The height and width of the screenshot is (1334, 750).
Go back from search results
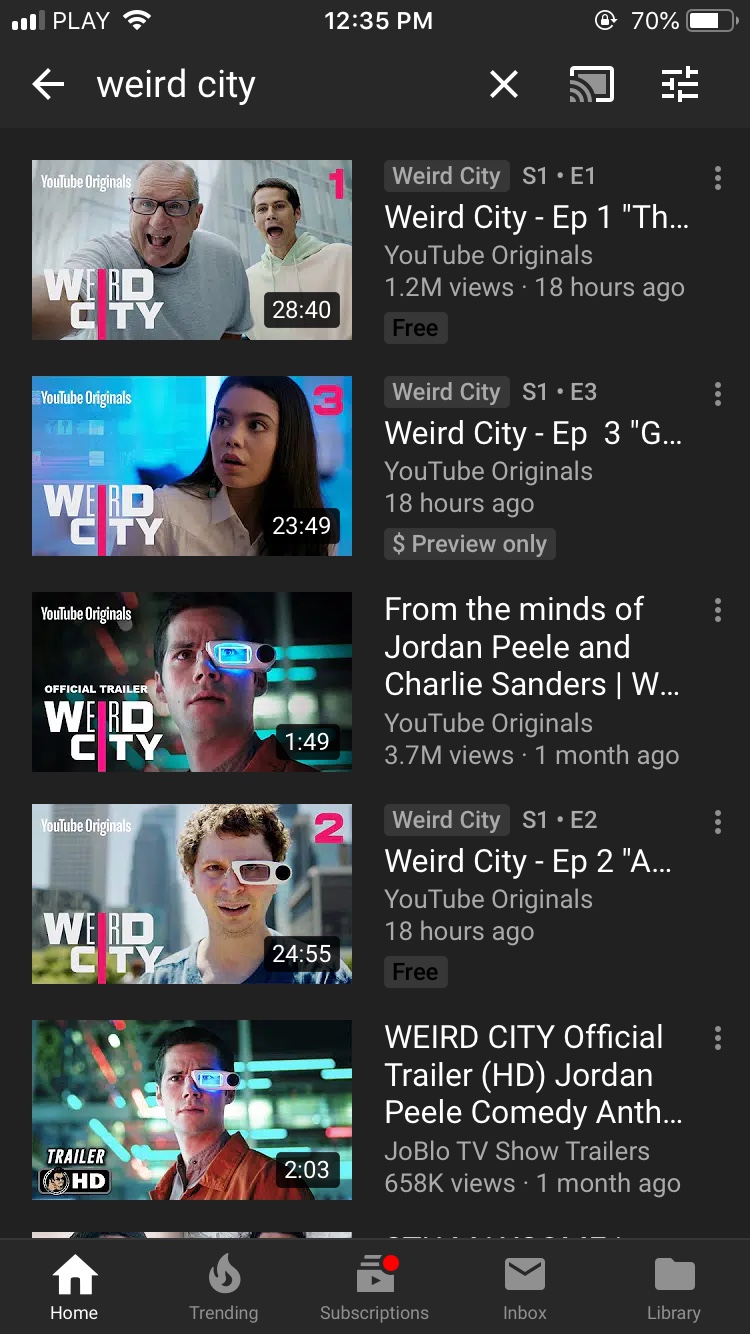tap(48, 85)
